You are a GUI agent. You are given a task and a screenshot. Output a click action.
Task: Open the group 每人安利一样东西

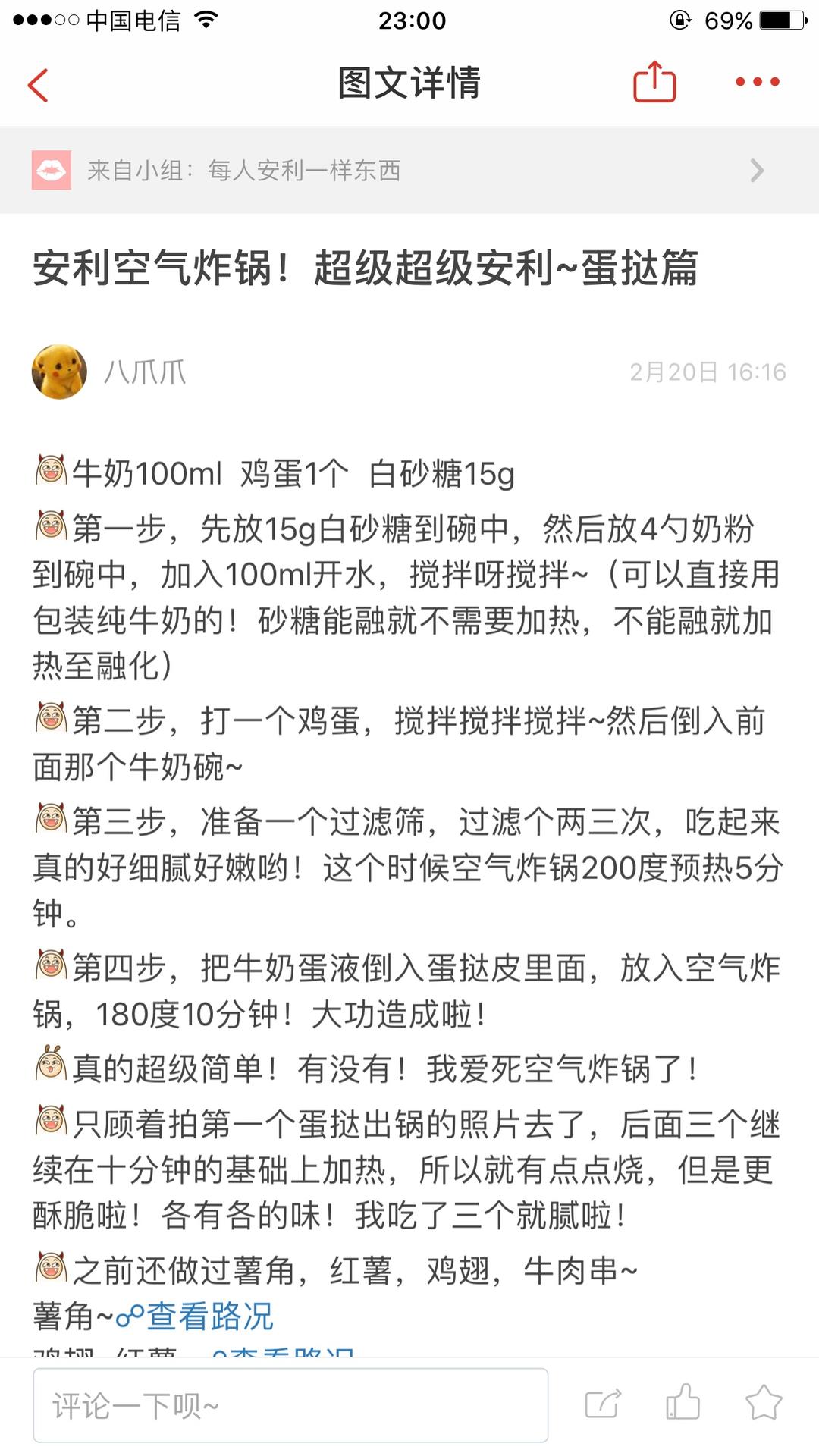point(303,171)
